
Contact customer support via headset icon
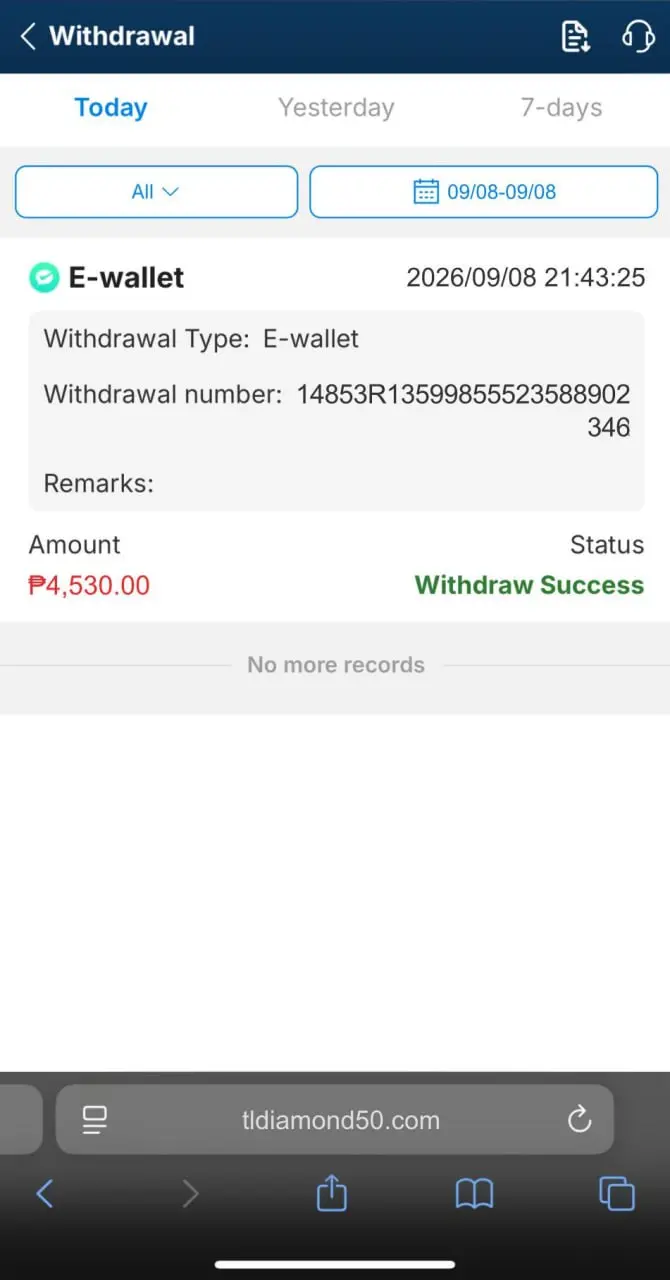638,37
